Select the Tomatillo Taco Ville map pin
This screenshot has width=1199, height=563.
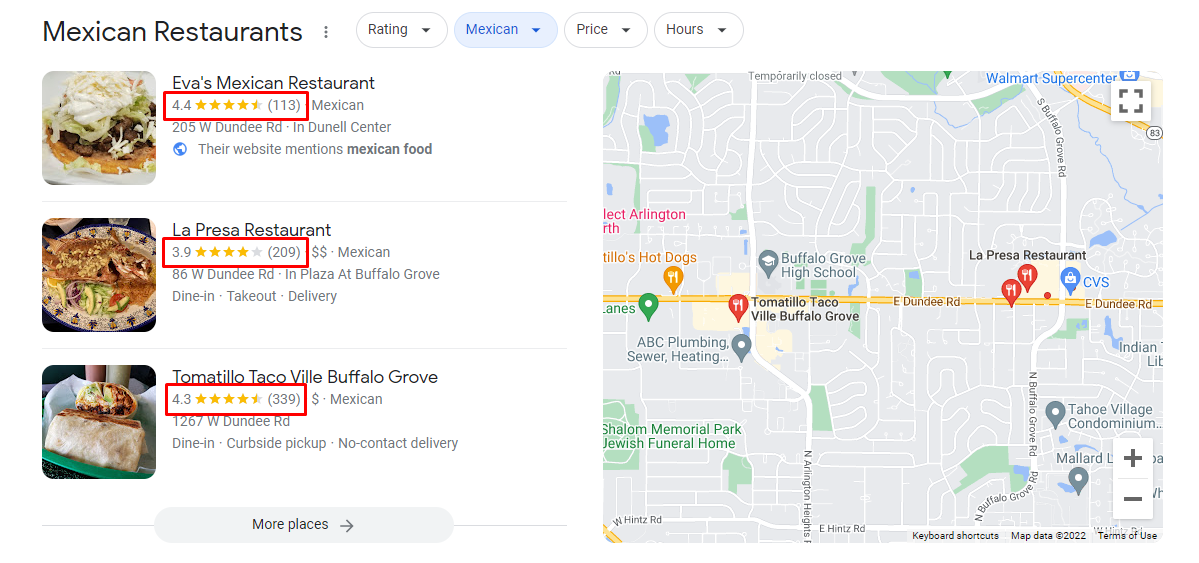[738, 306]
